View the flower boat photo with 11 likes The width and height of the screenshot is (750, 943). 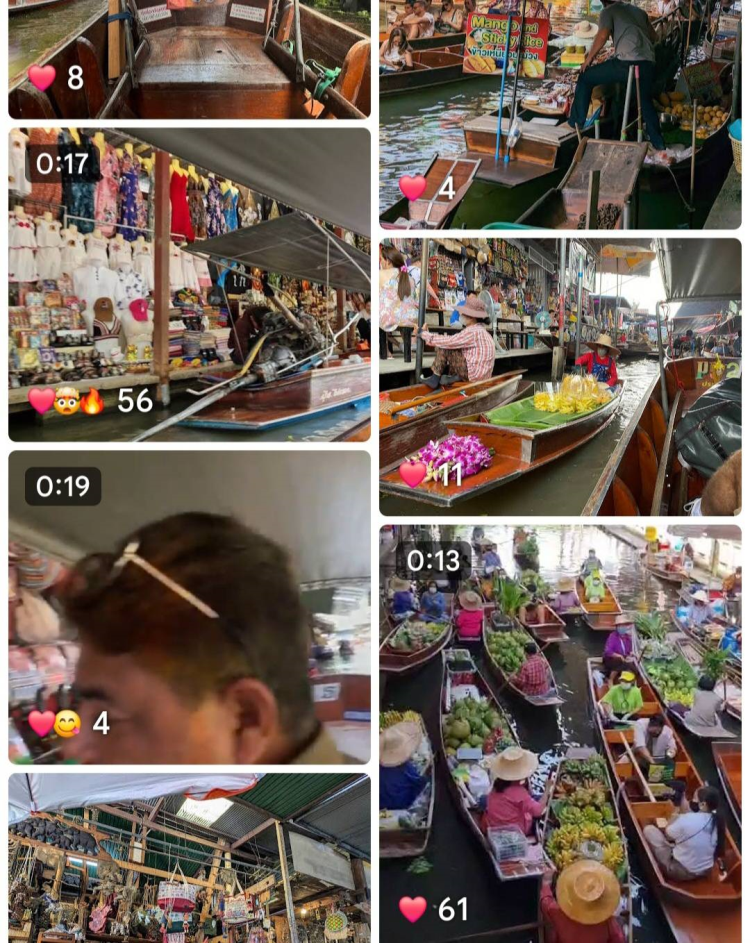[560, 376]
